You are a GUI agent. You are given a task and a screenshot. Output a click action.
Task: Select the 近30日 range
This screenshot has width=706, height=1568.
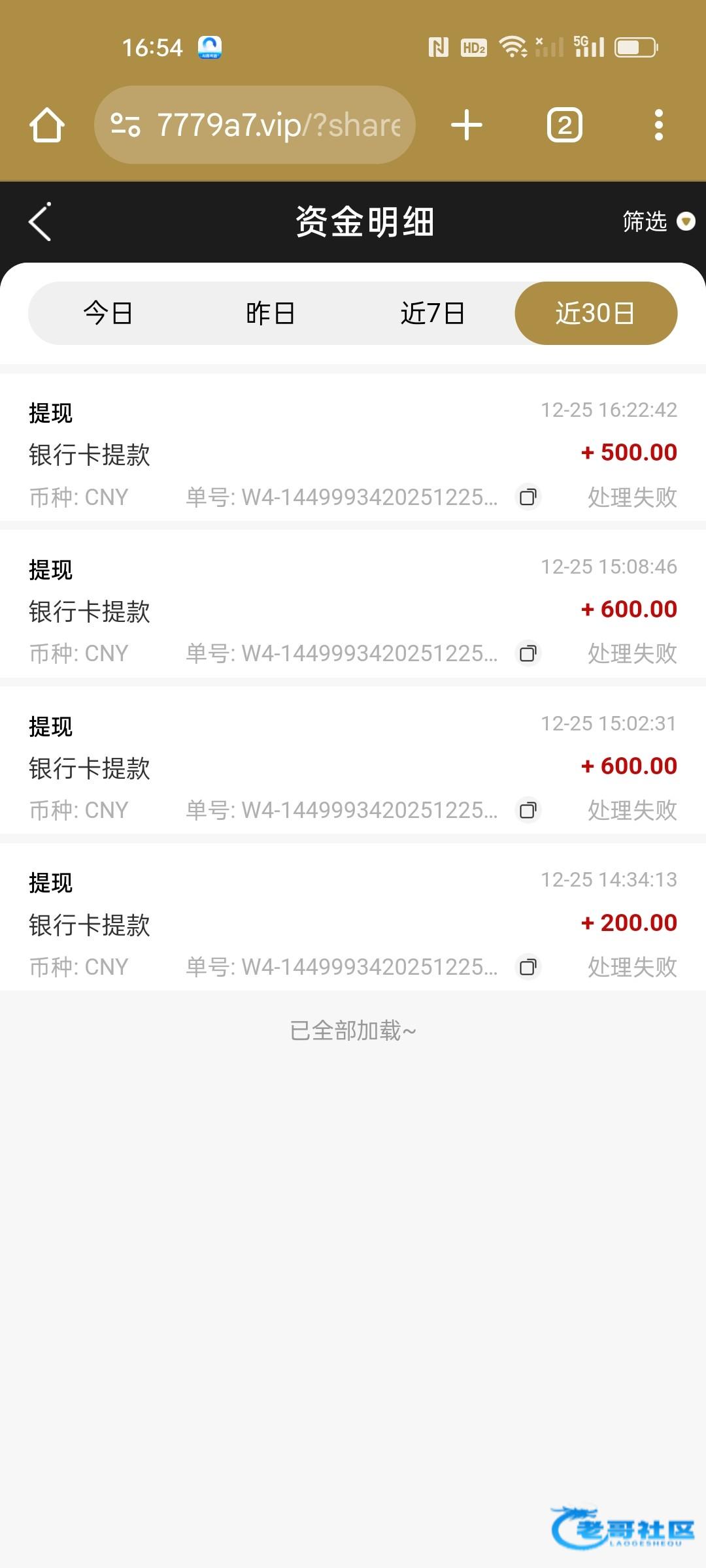pyautogui.click(x=596, y=314)
